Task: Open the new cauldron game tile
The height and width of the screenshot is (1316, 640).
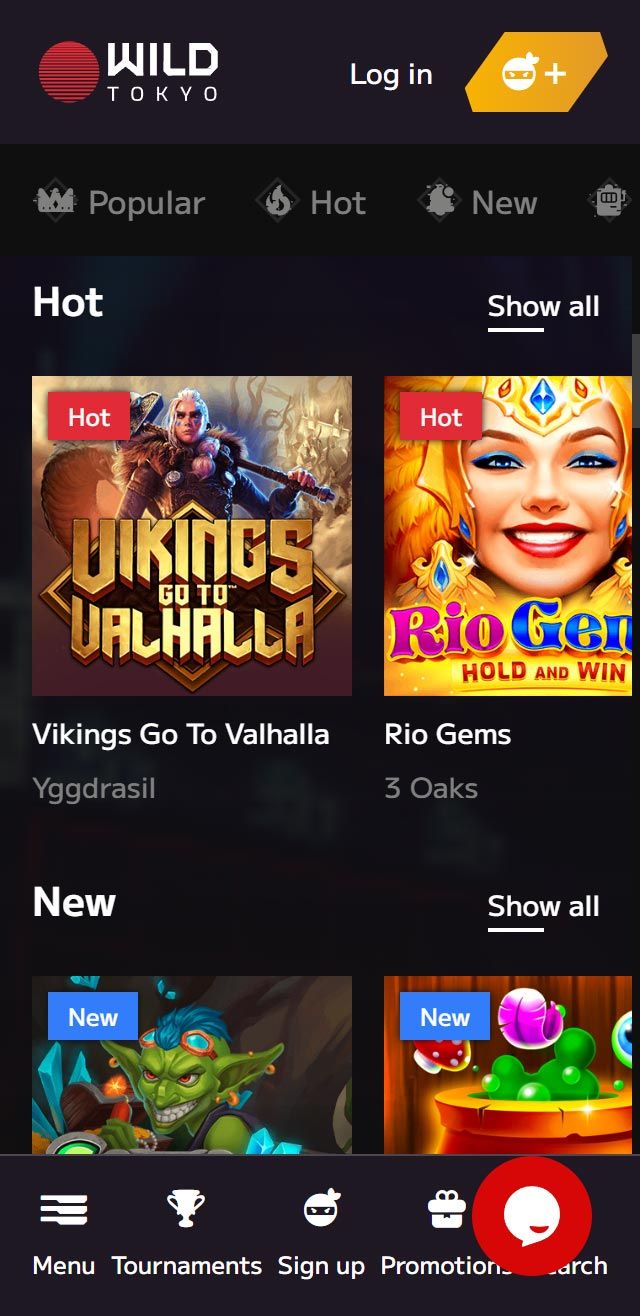Action: pos(508,1065)
